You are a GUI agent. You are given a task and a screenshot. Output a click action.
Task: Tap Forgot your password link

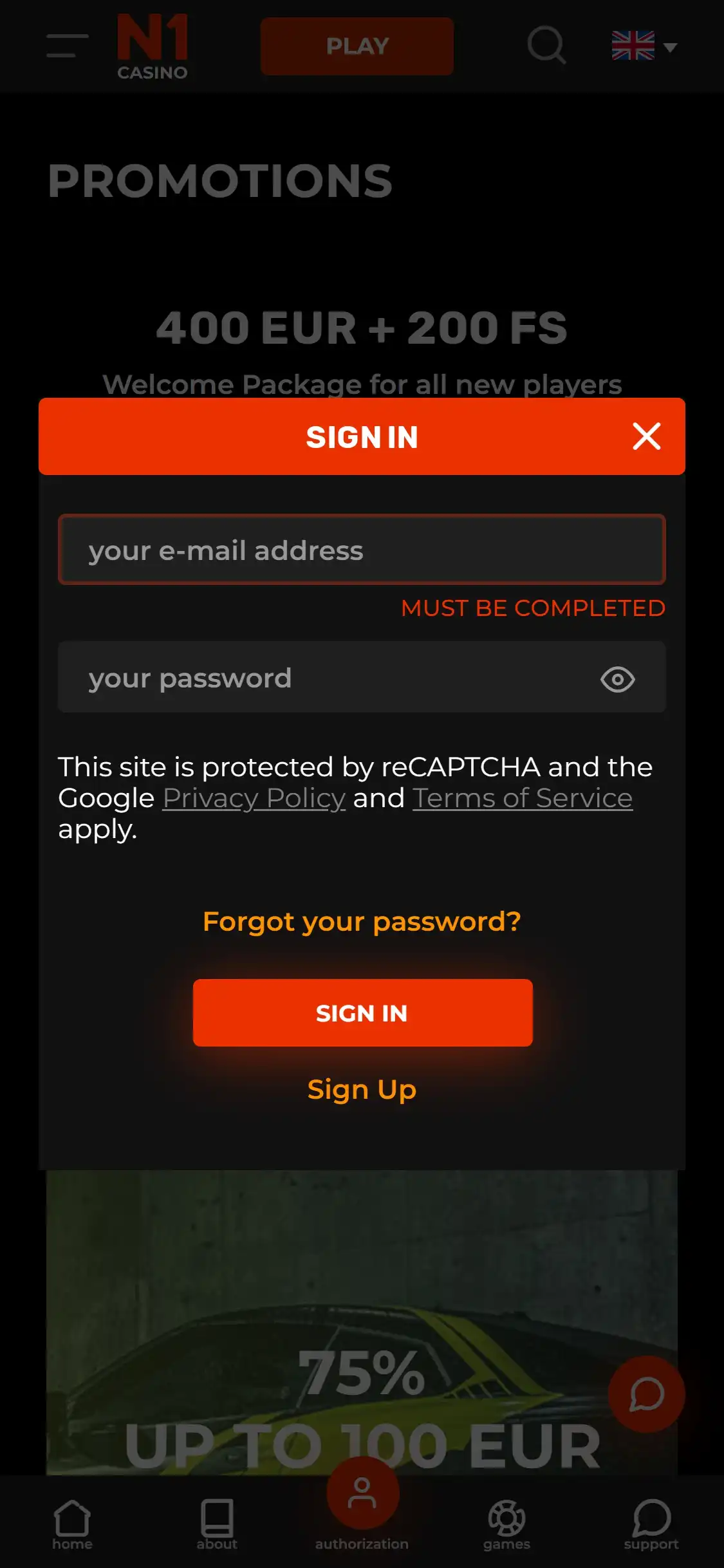click(x=362, y=921)
